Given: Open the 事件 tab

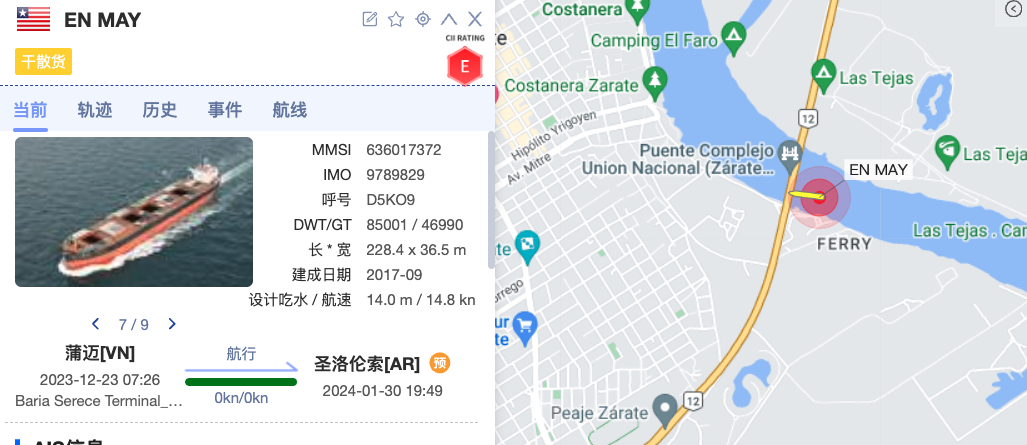Looking at the screenshot, I should coord(225,110).
